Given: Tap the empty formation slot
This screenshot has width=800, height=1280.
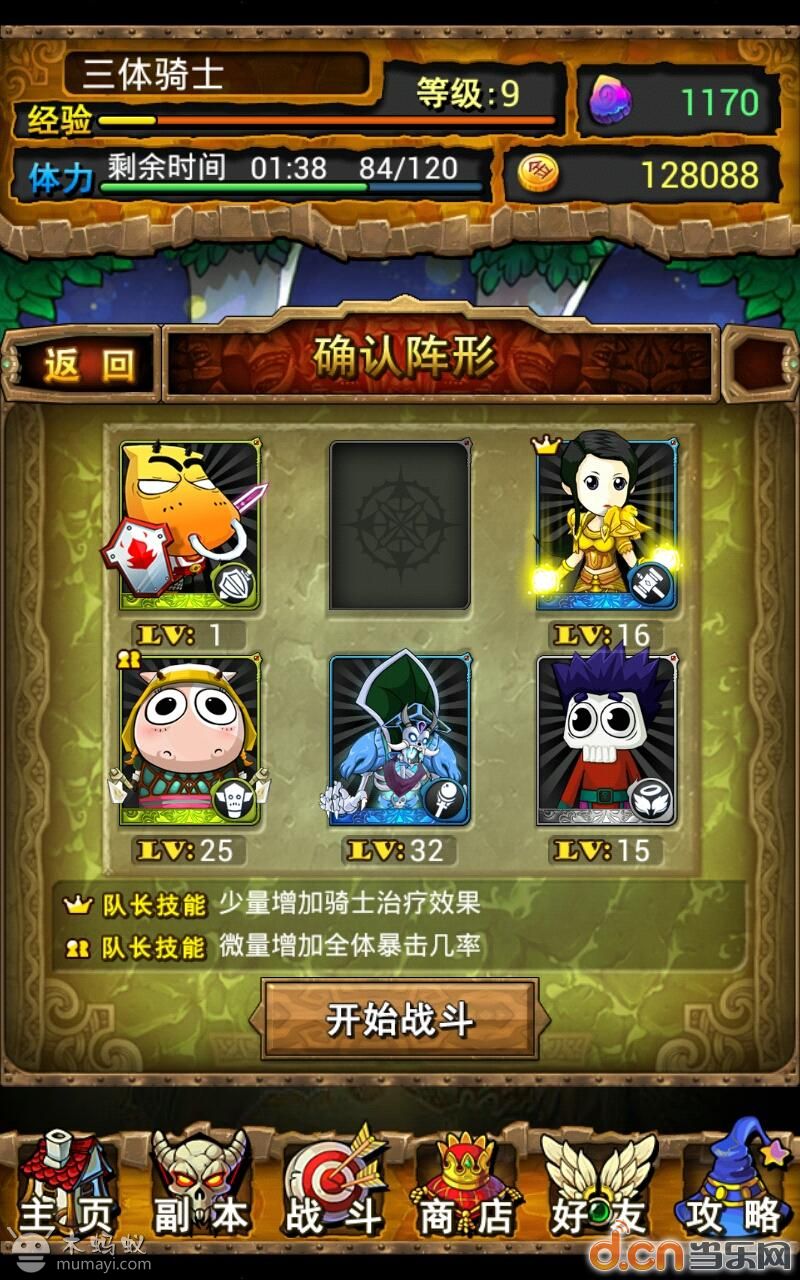Looking at the screenshot, I should [x=400, y=526].
